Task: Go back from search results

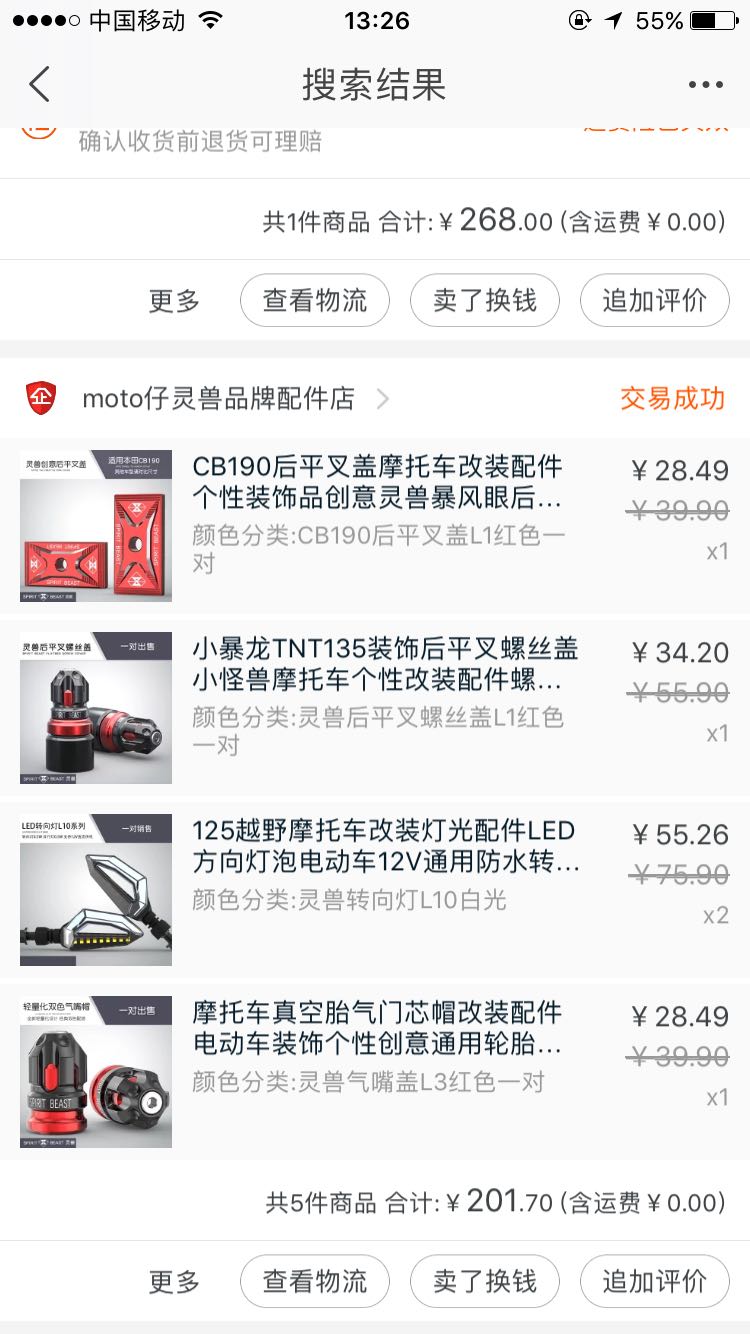Action: pos(40,85)
